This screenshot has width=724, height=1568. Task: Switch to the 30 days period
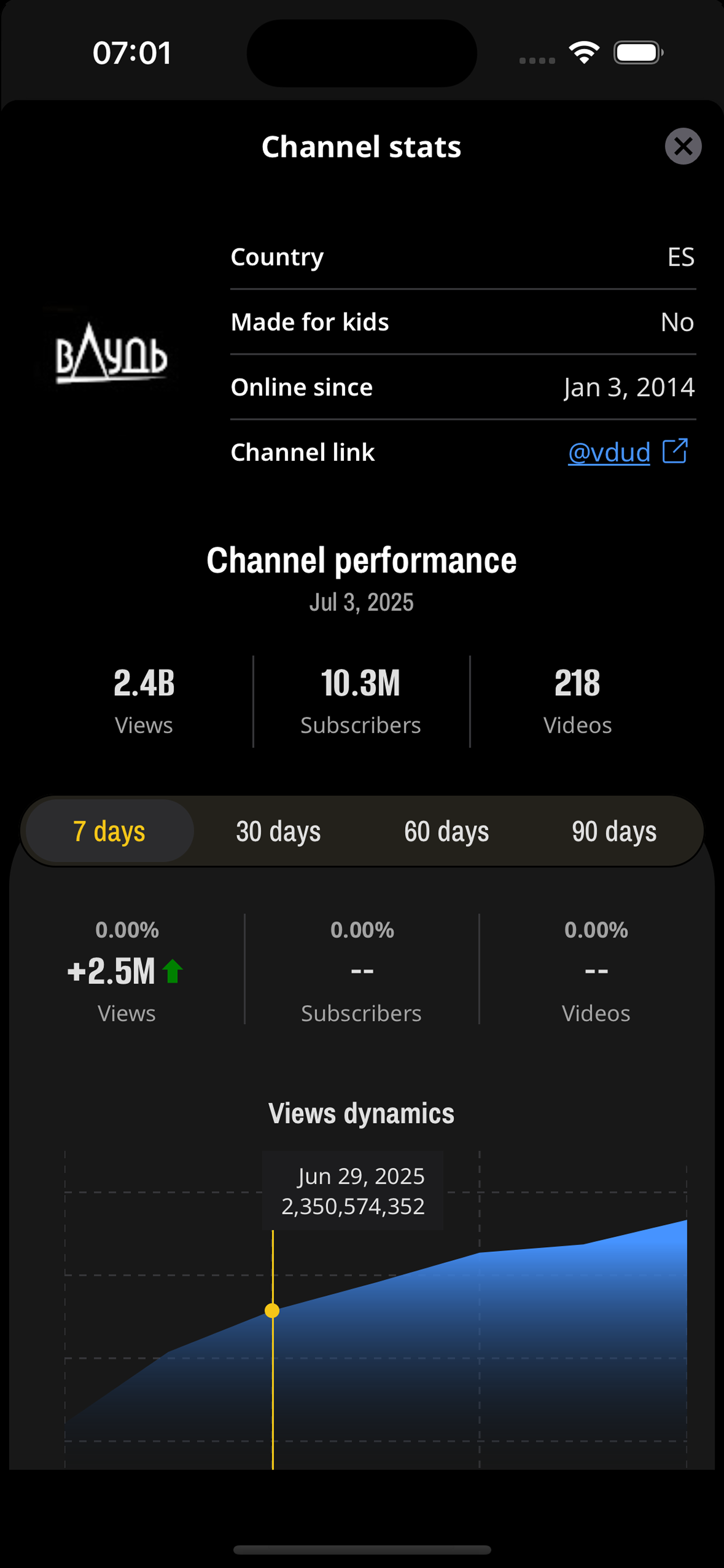(278, 831)
